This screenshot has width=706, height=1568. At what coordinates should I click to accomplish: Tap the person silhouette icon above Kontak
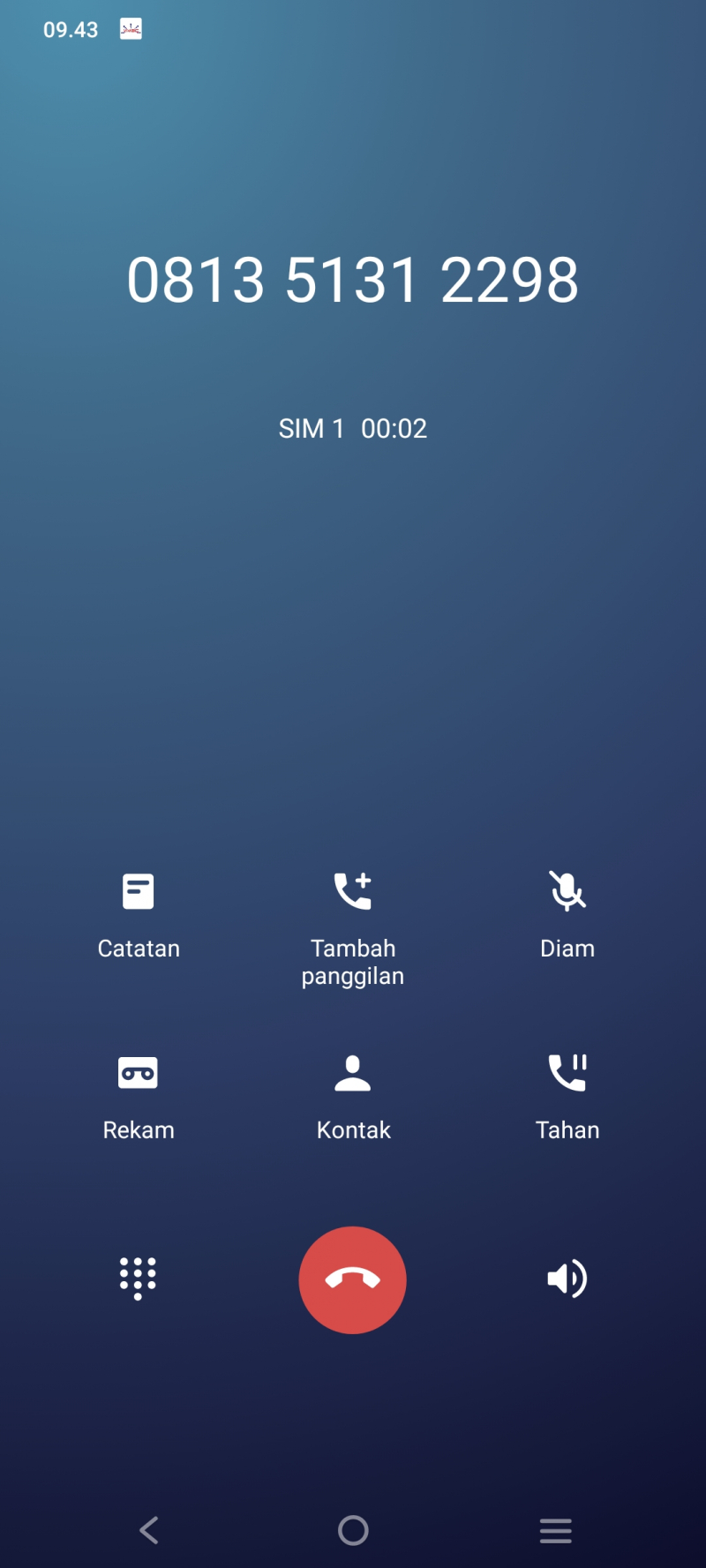353,1071
